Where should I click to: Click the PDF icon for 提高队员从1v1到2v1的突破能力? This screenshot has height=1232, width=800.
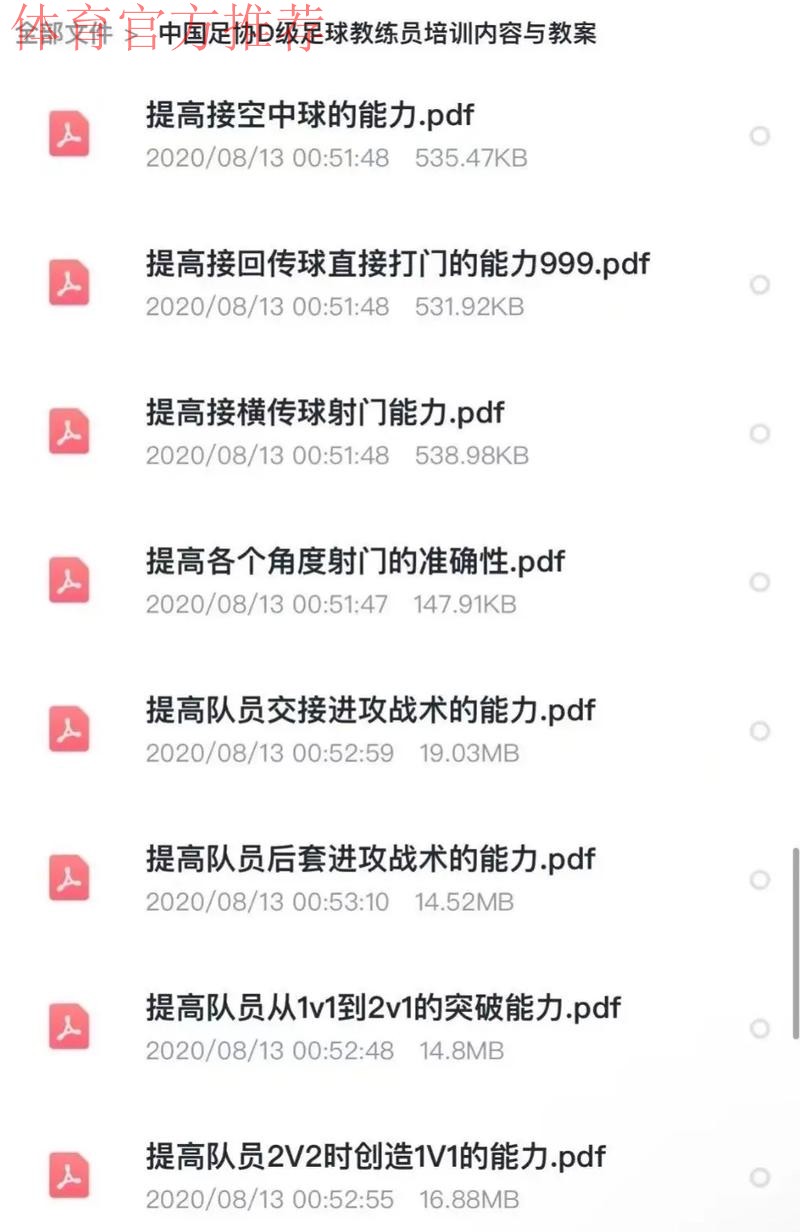67,1028
